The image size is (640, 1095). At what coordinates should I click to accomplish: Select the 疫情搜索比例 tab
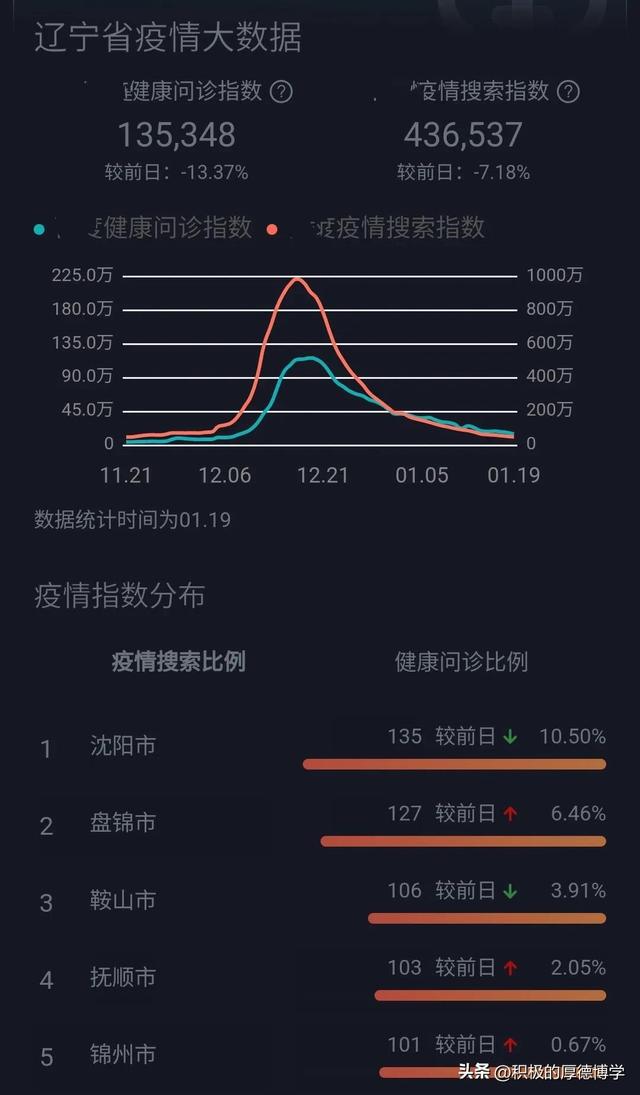coord(178,661)
